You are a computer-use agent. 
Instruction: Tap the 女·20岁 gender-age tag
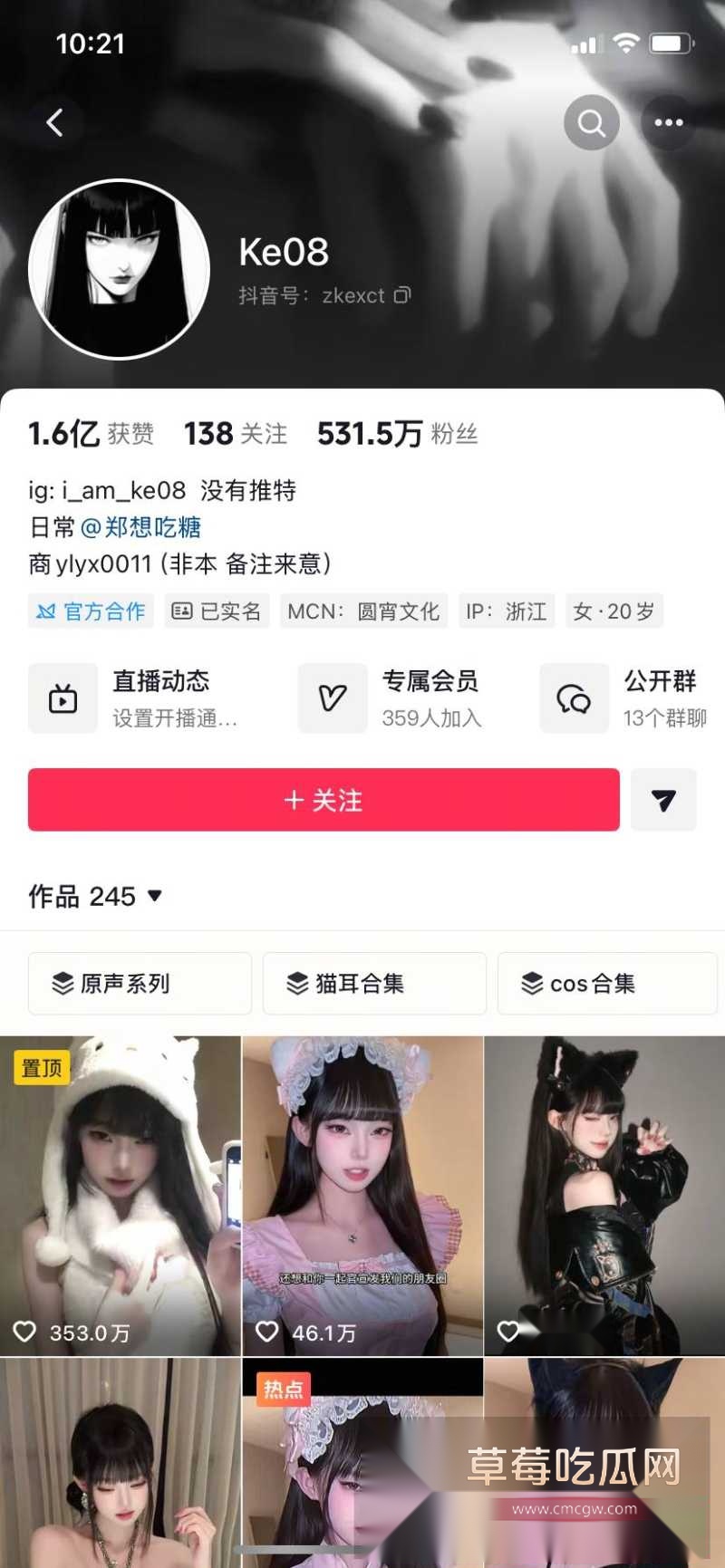pyautogui.click(x=614, y=611)
